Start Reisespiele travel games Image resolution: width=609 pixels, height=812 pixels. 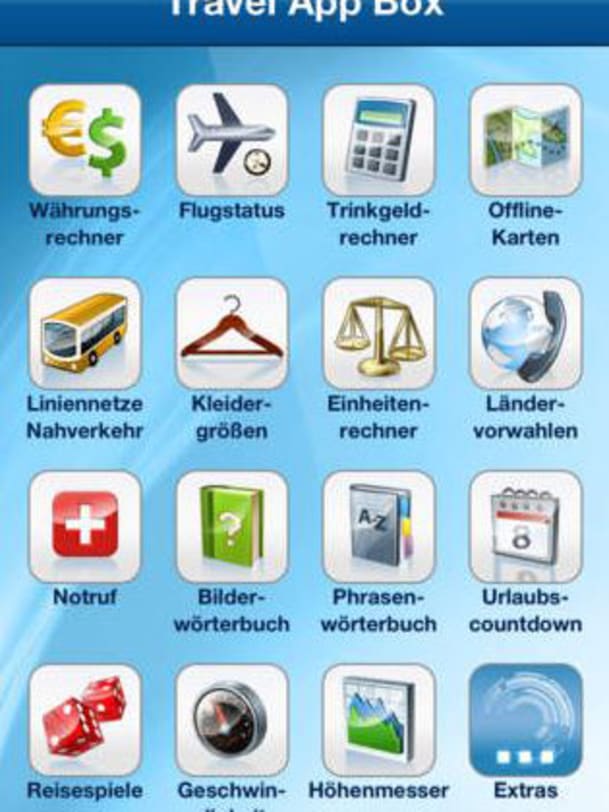click(84, 719)
